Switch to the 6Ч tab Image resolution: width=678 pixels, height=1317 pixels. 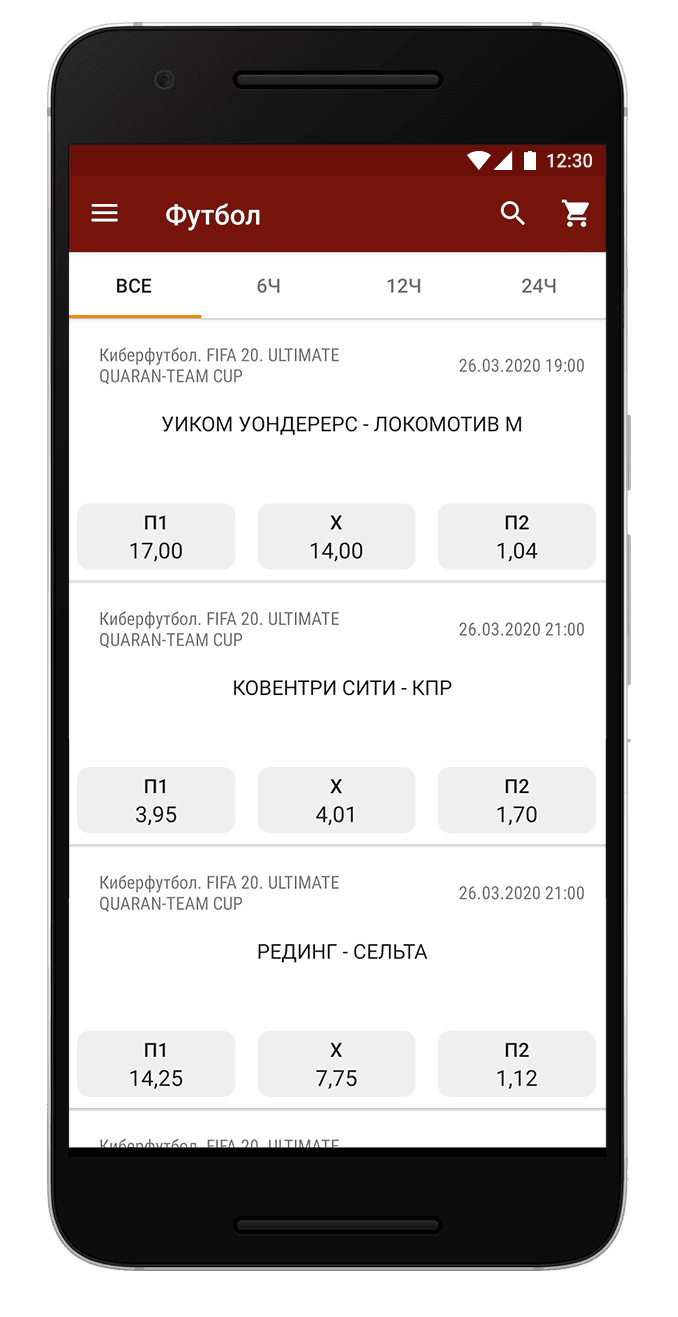point(268,286)
